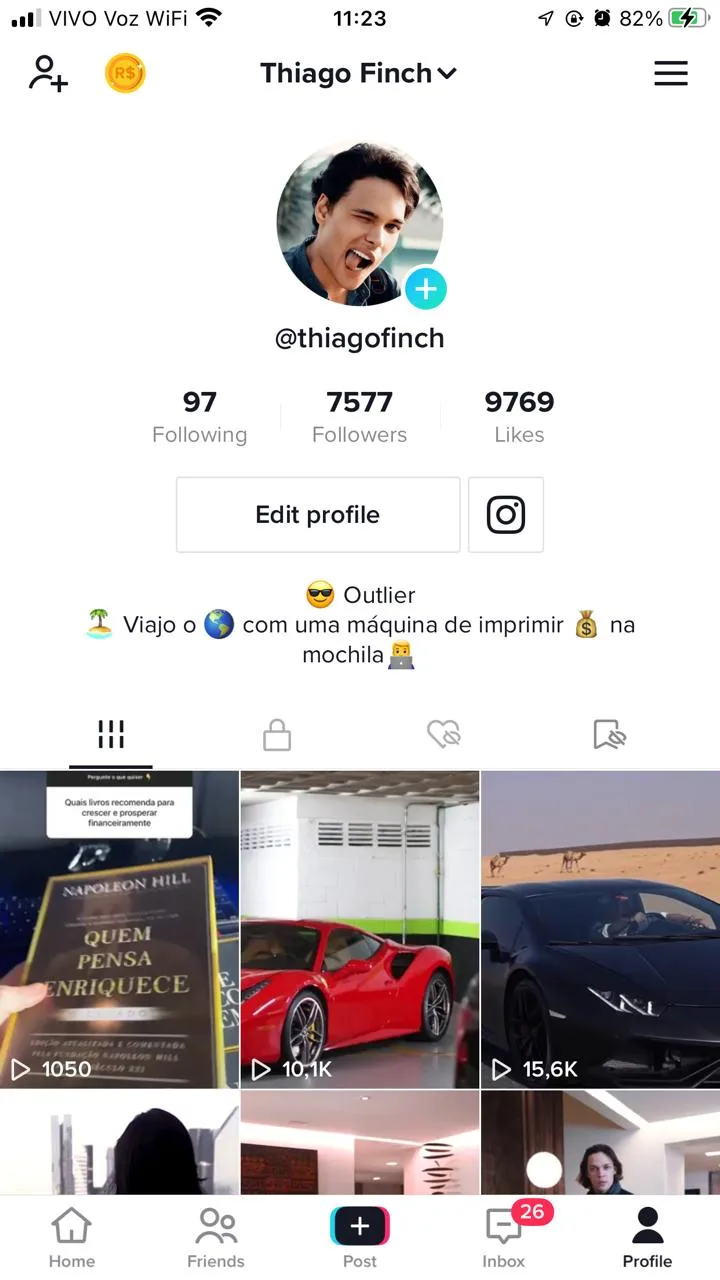The image size is (720, 1280).
Task: Tap the Post creation button
Action: point(360,1225)
